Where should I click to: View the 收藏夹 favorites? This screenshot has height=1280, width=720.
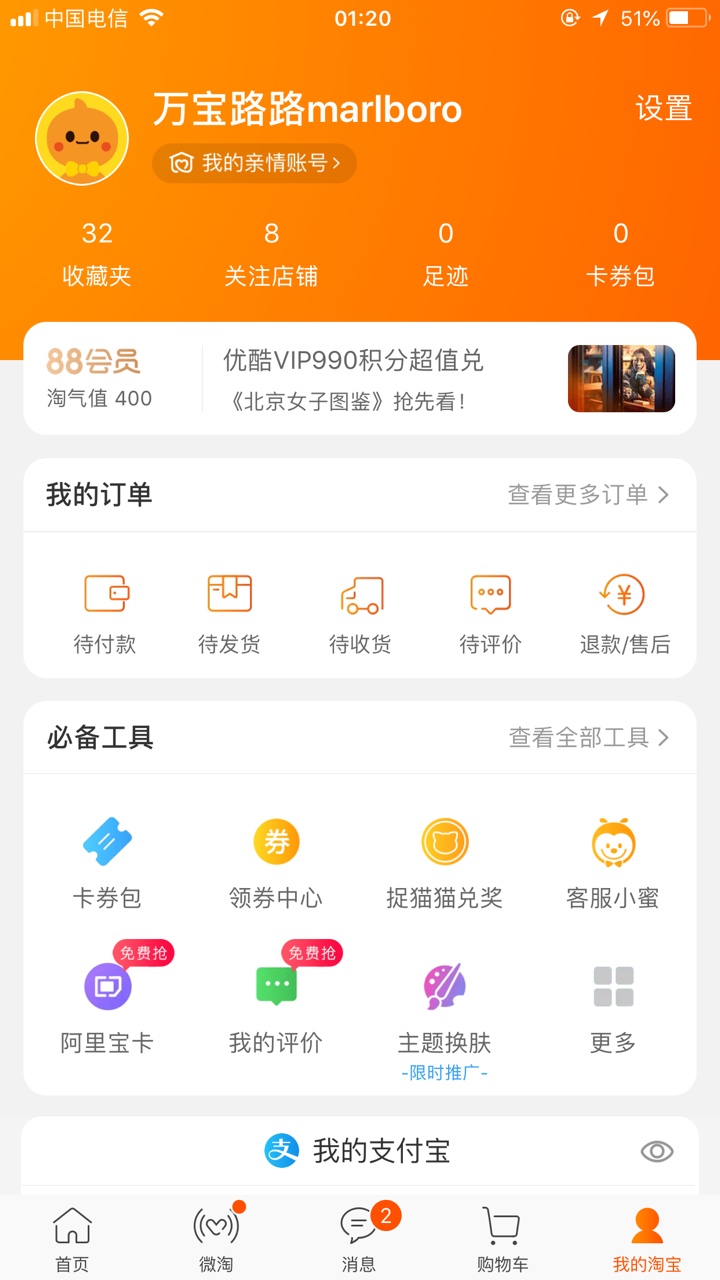pyautogui.click(x=97, y=254)
